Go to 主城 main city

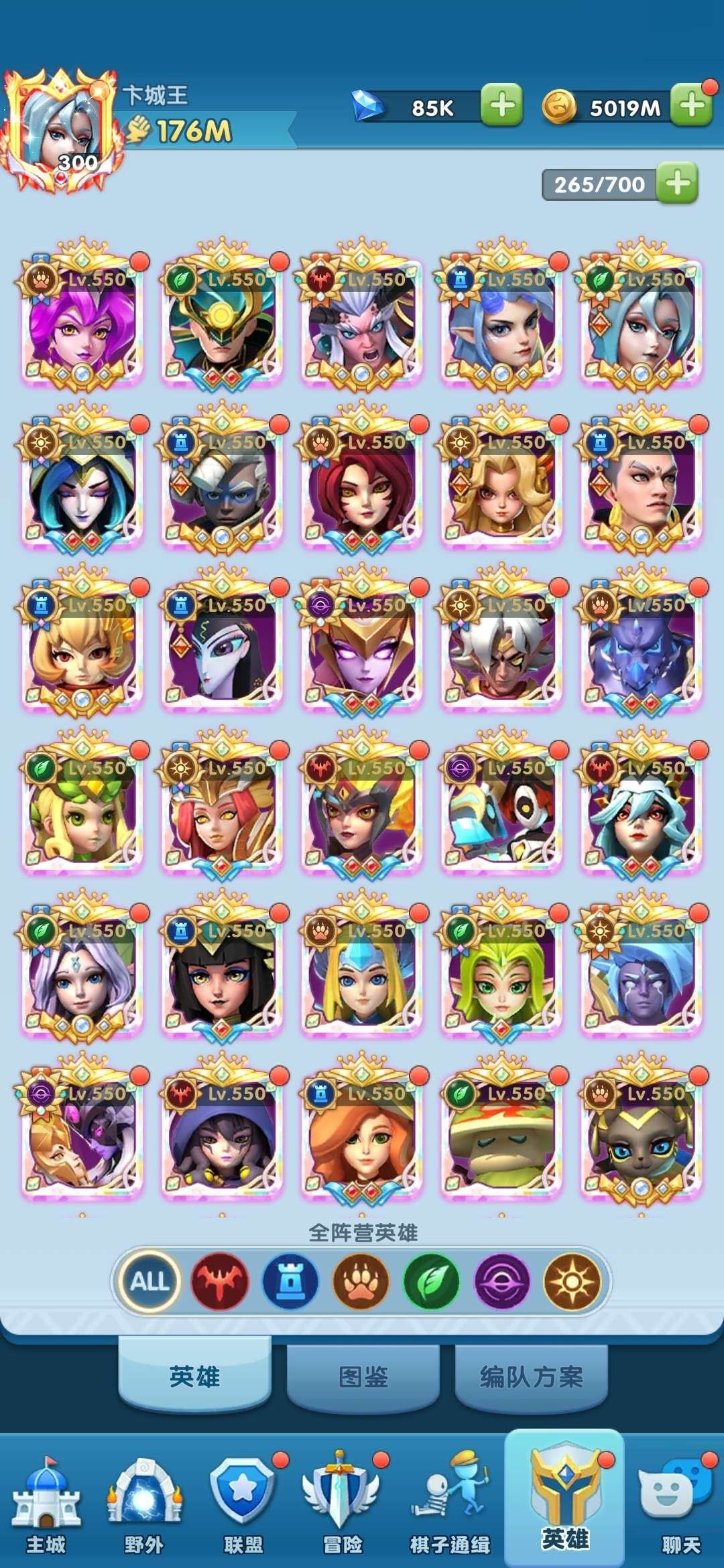[x=46, y=1506]
